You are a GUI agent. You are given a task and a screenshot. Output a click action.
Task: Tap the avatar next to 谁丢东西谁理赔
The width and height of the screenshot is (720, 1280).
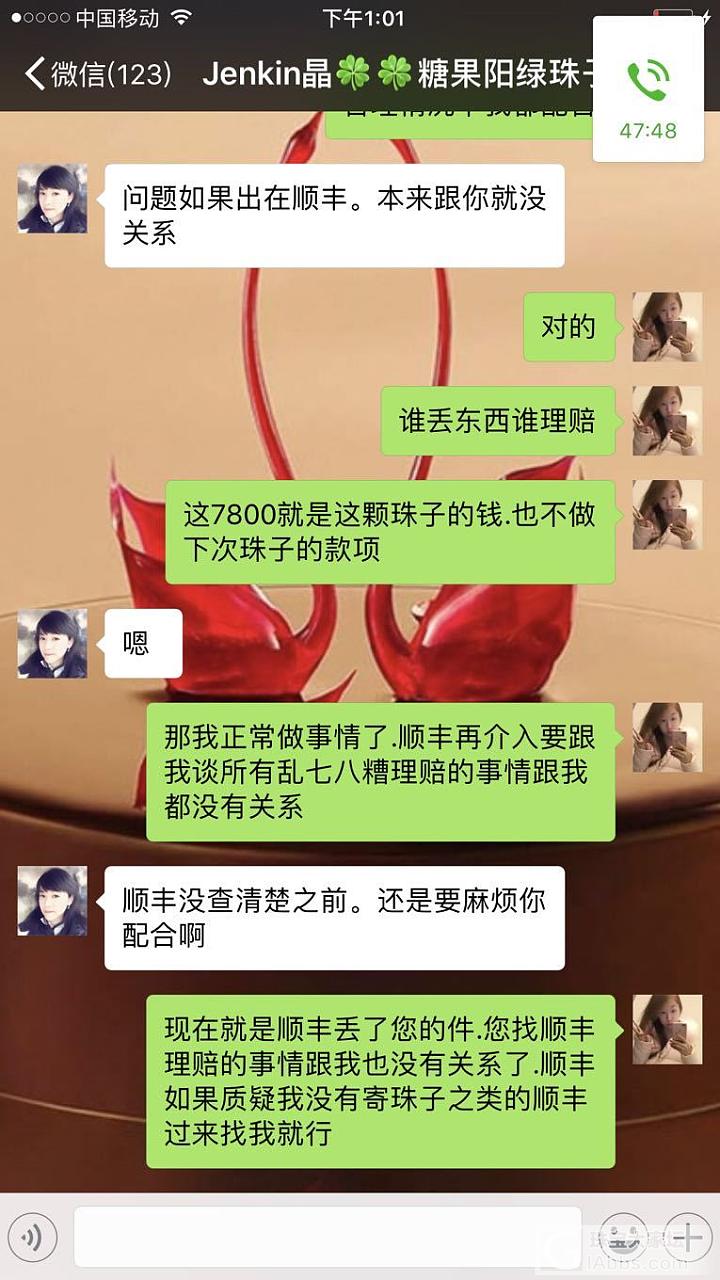667,421
